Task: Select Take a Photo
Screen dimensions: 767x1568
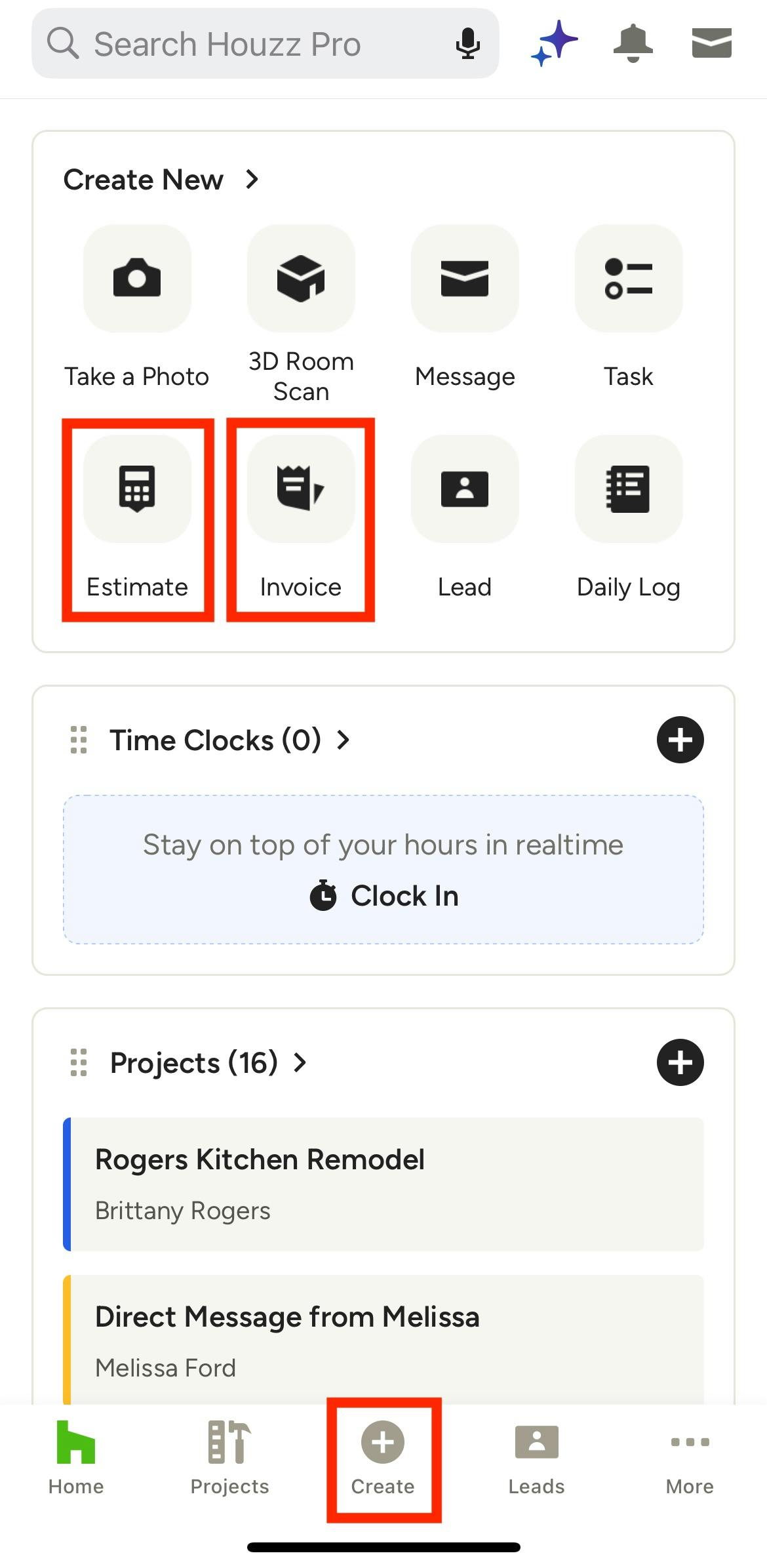Action: coord(137,308)
